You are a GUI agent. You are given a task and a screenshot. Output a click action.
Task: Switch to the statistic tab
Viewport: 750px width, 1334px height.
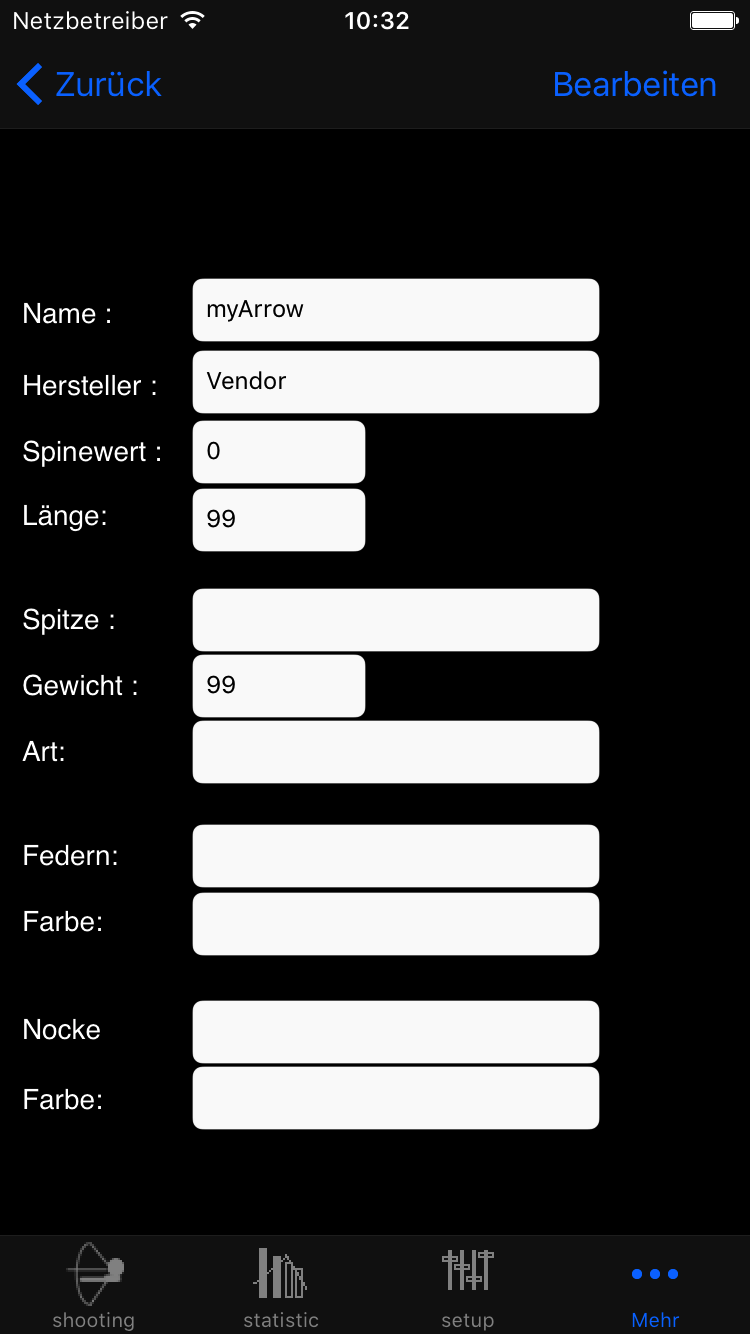tap(281, 1285)
